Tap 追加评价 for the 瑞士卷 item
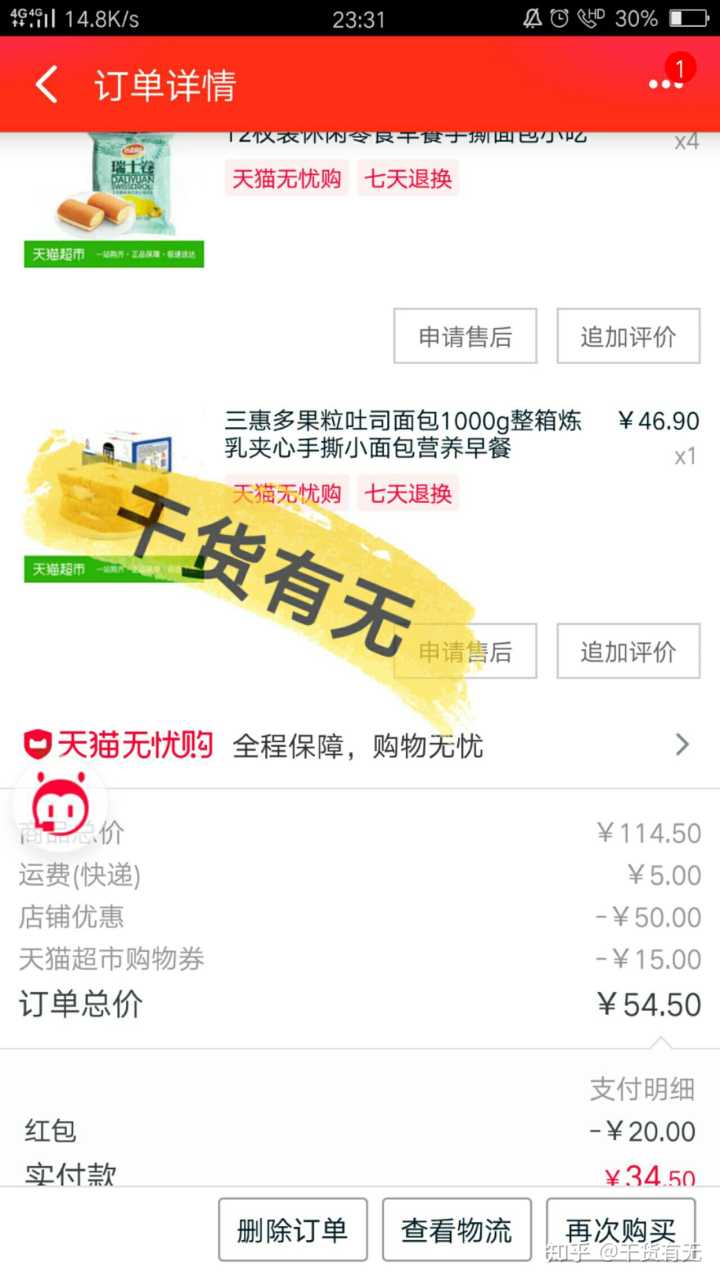 click(x=628, y=337)
